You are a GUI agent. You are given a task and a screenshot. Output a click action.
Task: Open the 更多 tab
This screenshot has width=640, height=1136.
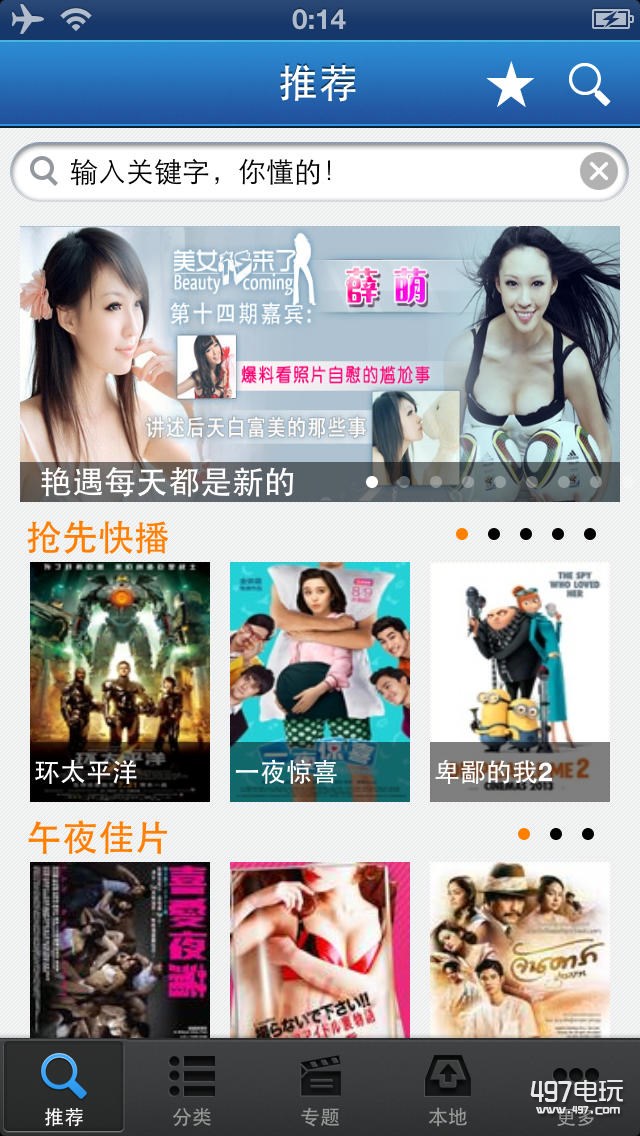click(575, 1088)
